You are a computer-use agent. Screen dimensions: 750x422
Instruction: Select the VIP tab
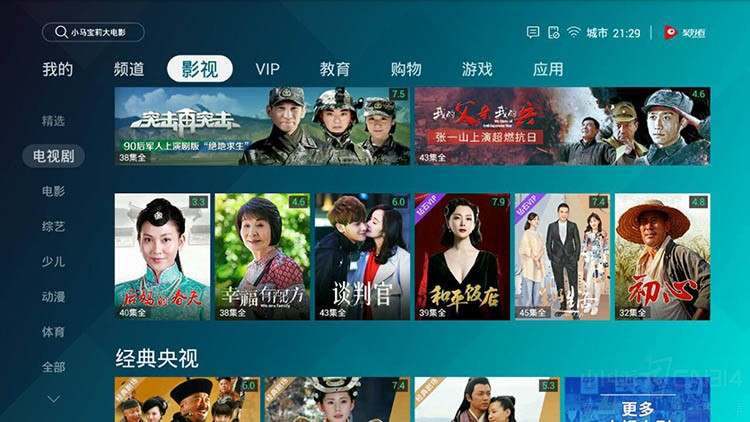(x=267, y=69)
